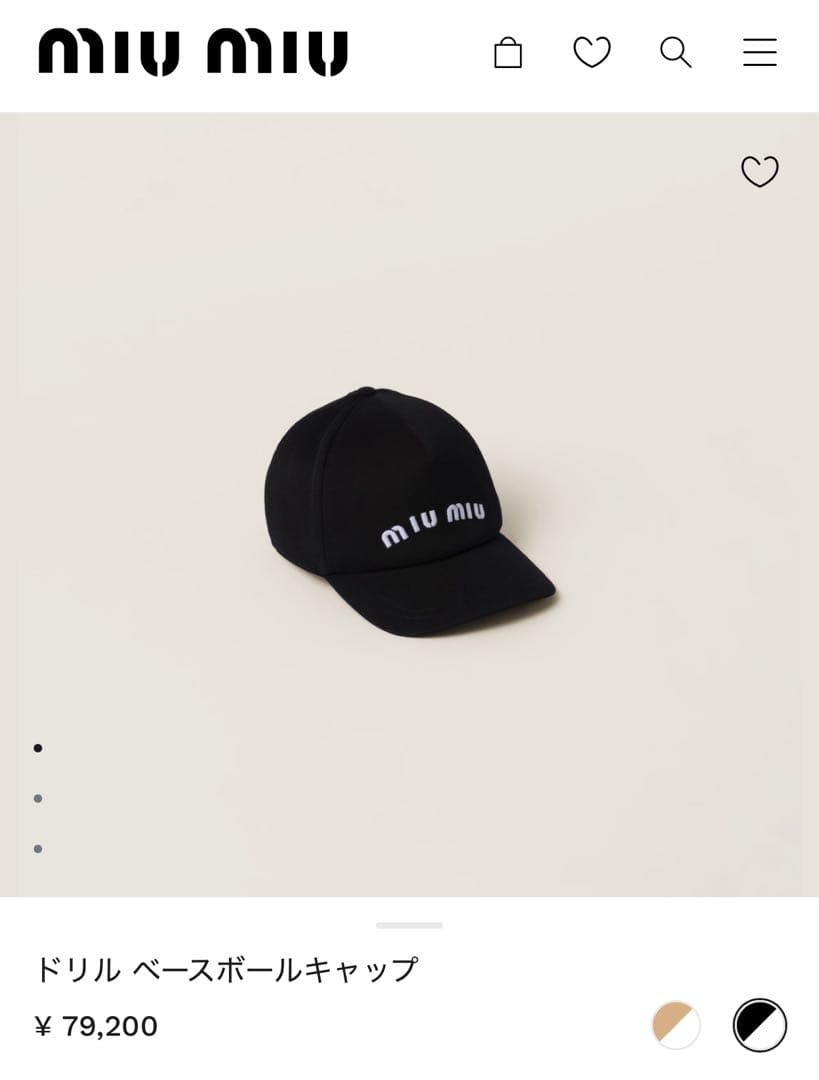Open the search icon
The image size is (819, 1080).
coord(675,52)
